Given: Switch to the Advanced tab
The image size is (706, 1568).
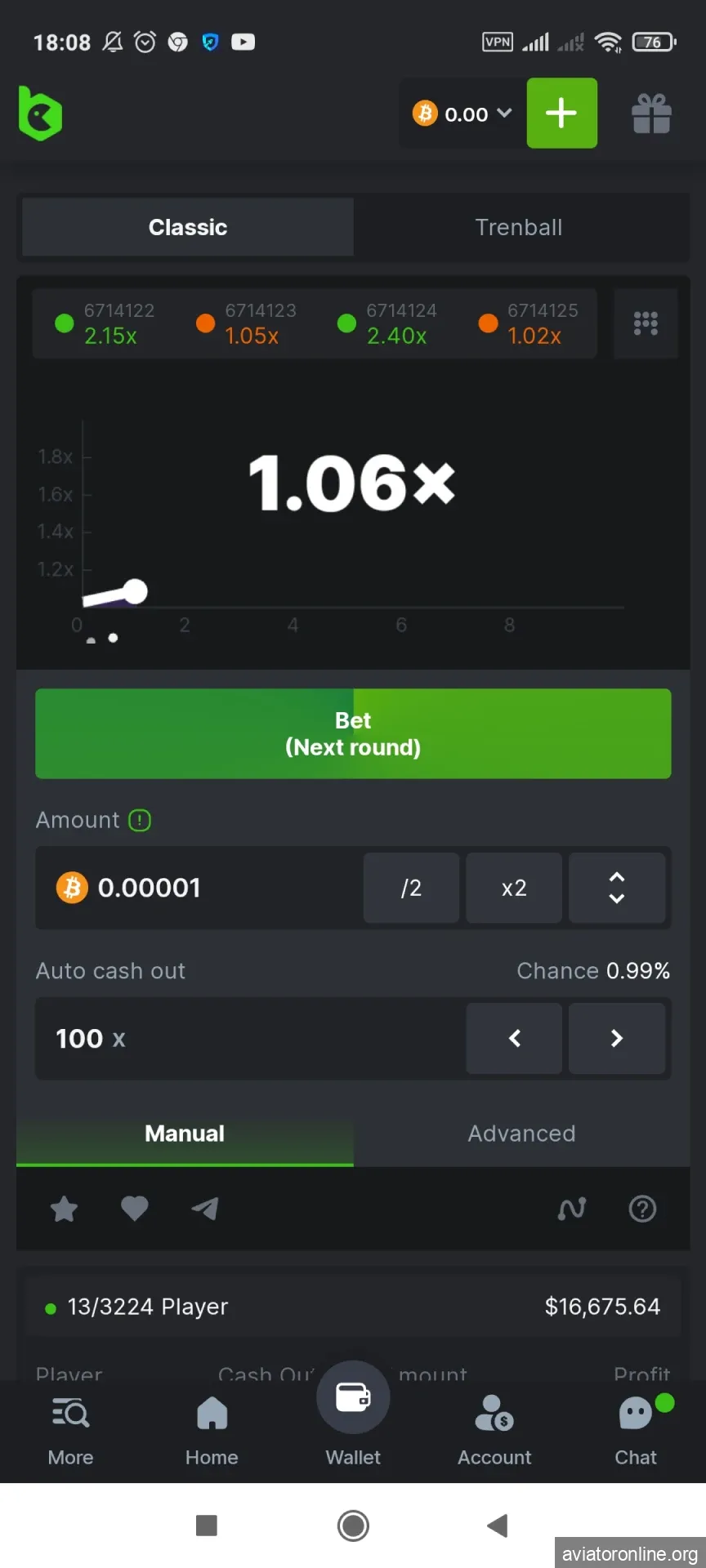Looking at the screenshot, I should [x=521, y=1134].
